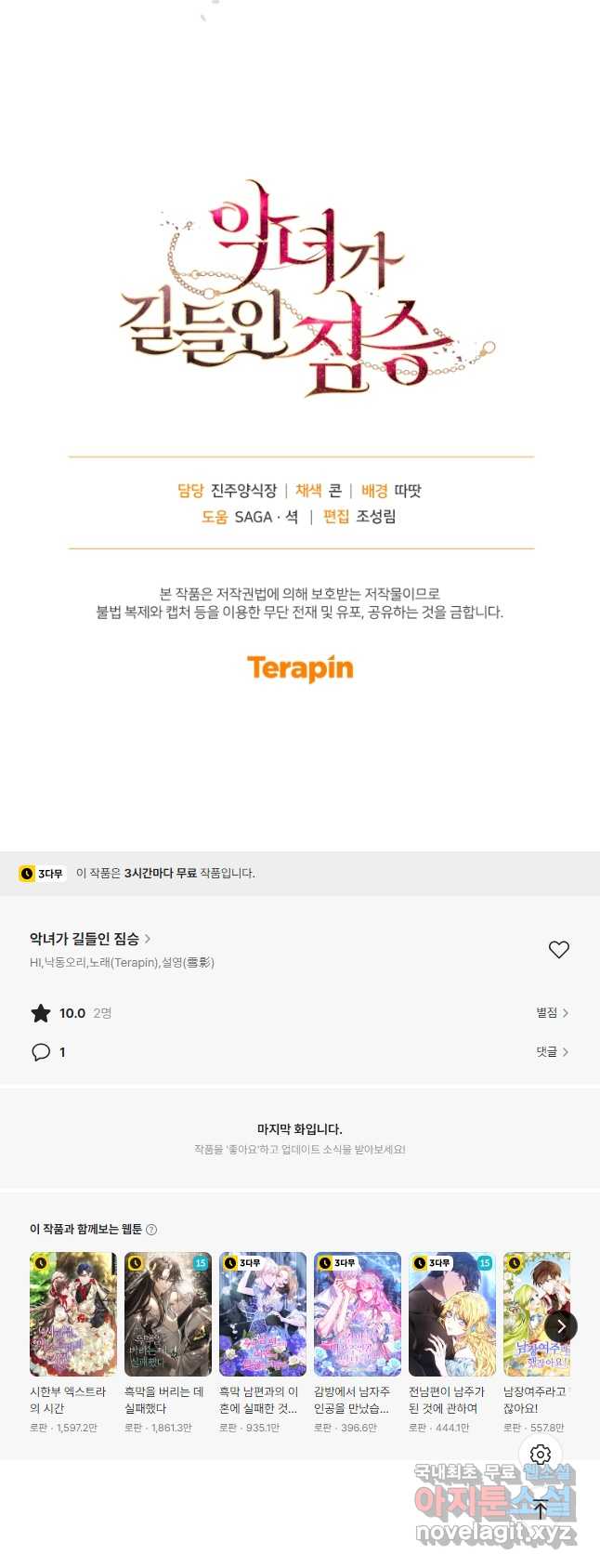Open the 감방에서 남자주인공을 만났습 card

[x=358, y=1314]
